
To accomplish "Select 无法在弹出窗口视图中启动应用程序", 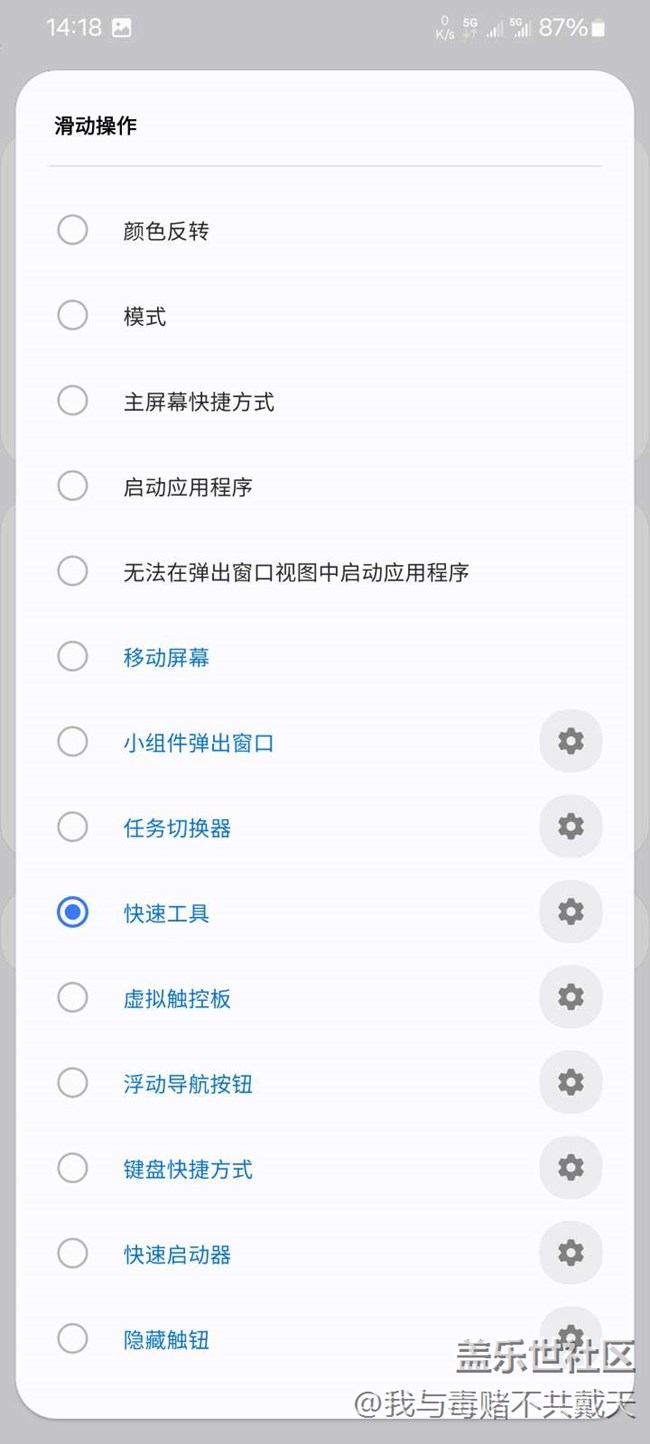I will [x=325, y=572].
